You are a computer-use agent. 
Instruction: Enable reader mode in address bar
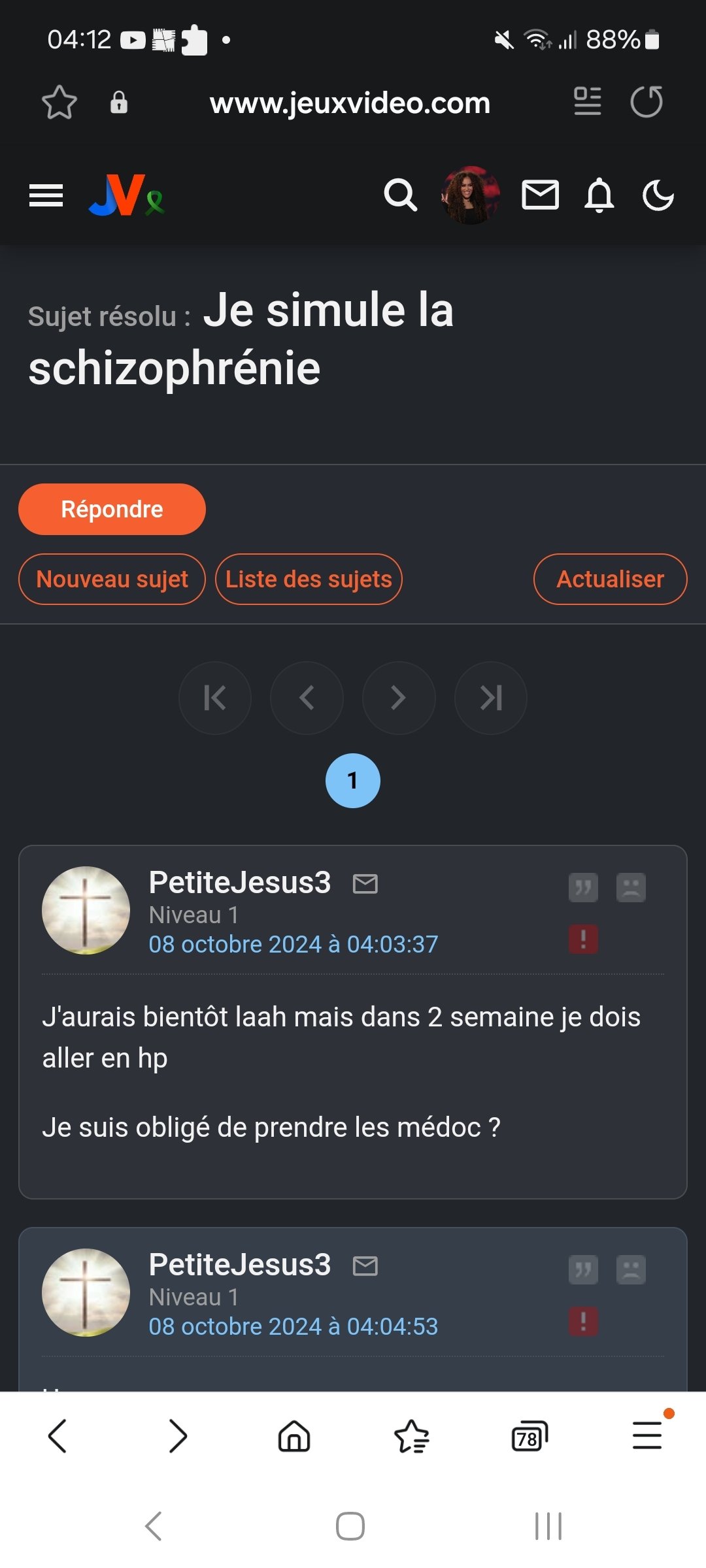[x=587, y=101]
